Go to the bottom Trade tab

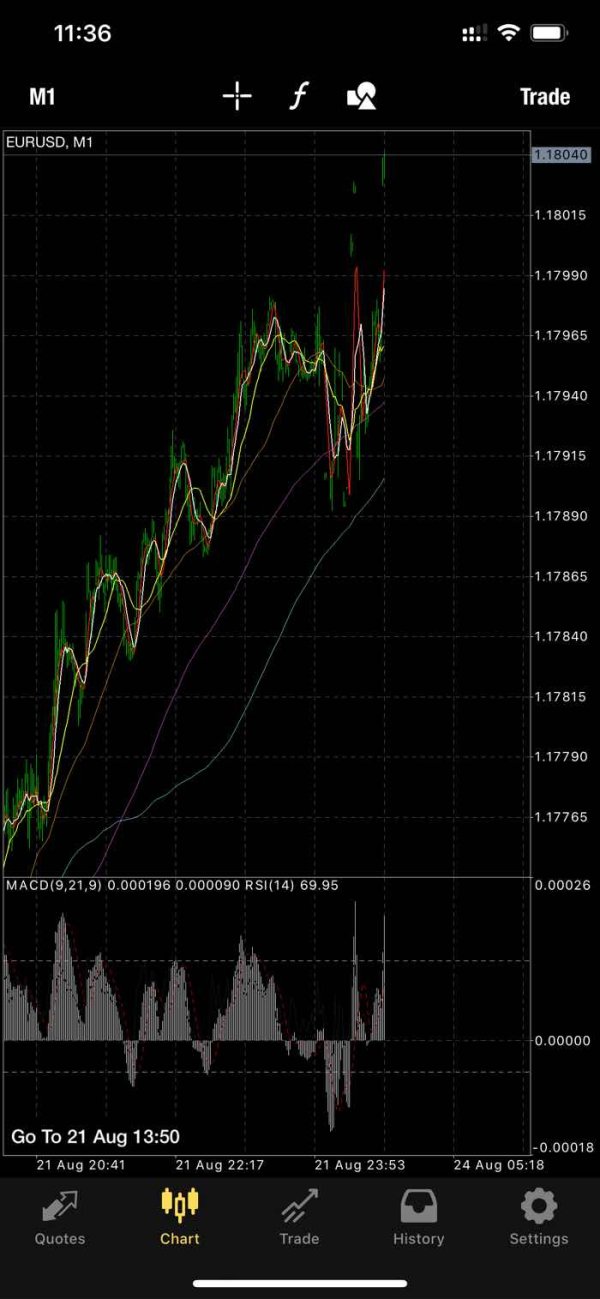[x=299, y=1218]
